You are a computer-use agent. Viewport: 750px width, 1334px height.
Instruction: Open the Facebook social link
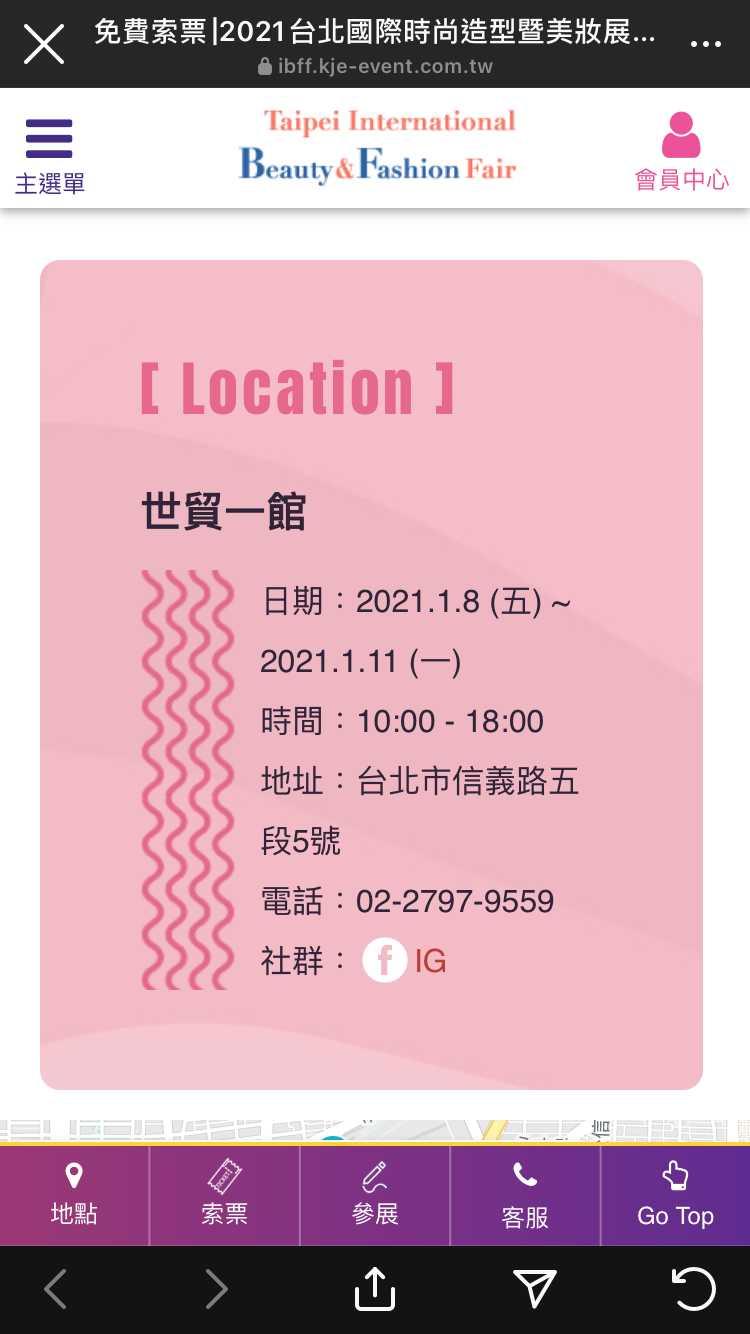[x=384, y=961]
